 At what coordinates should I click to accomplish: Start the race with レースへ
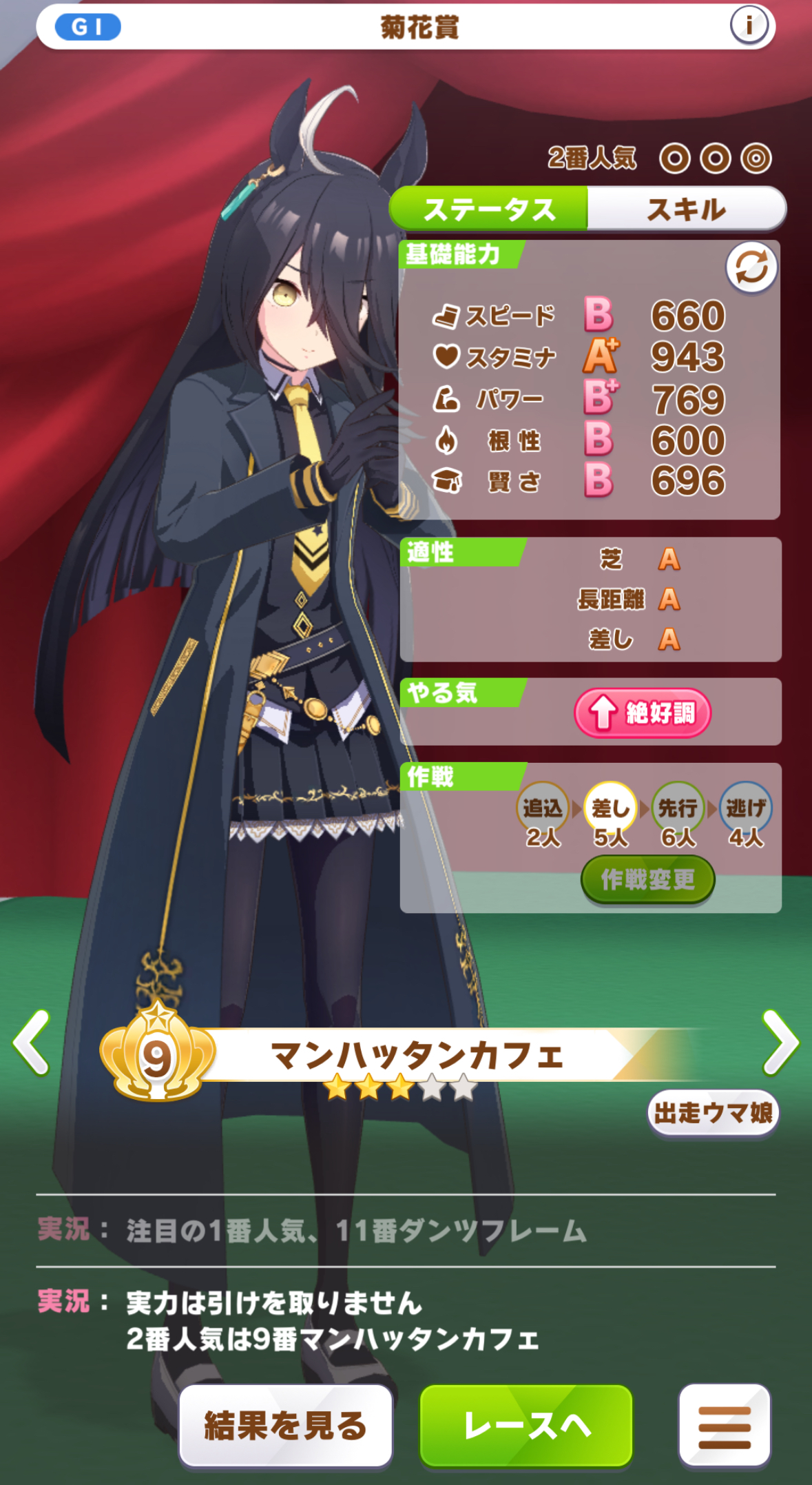pyautogui.click(x=526, y=1425)
